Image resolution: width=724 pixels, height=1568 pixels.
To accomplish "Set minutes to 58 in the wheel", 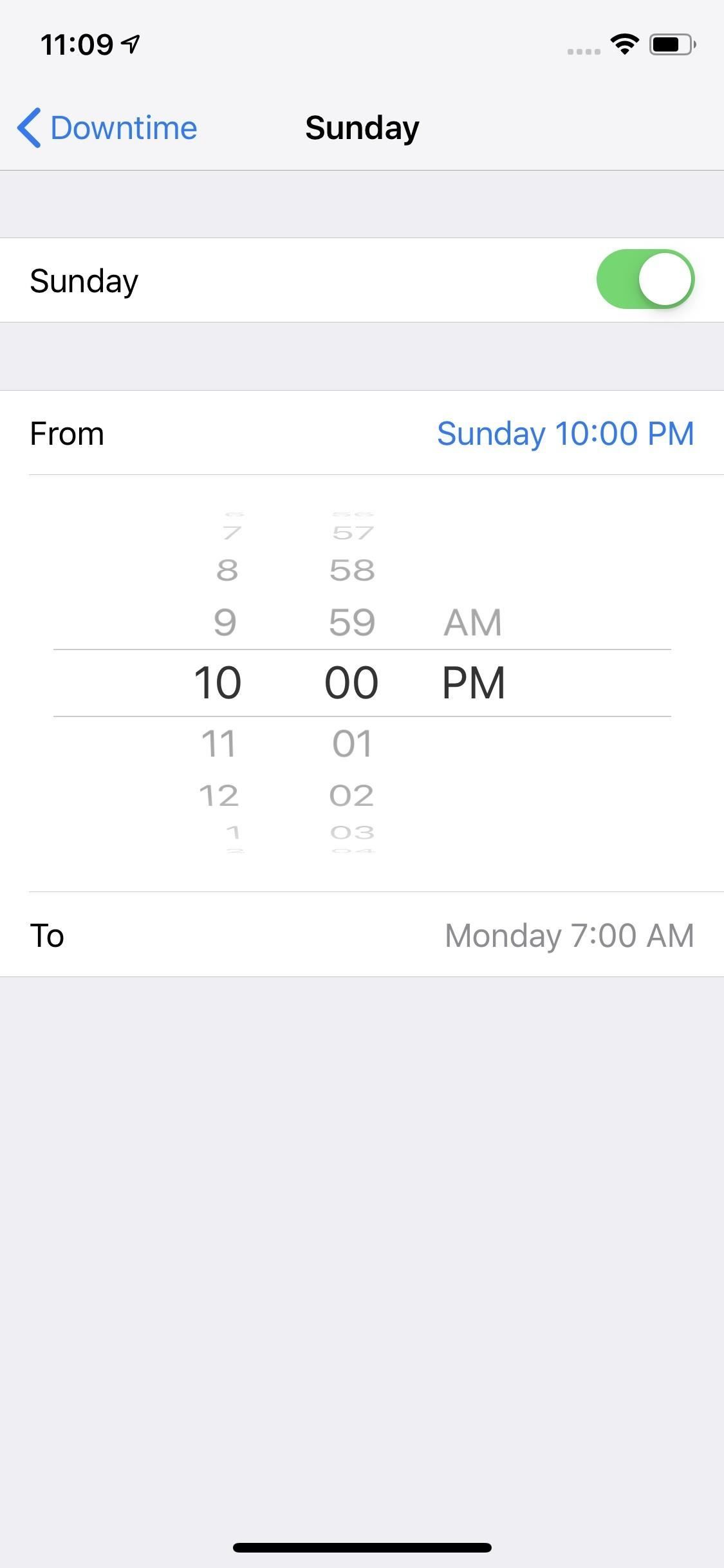I will point(352,570).
